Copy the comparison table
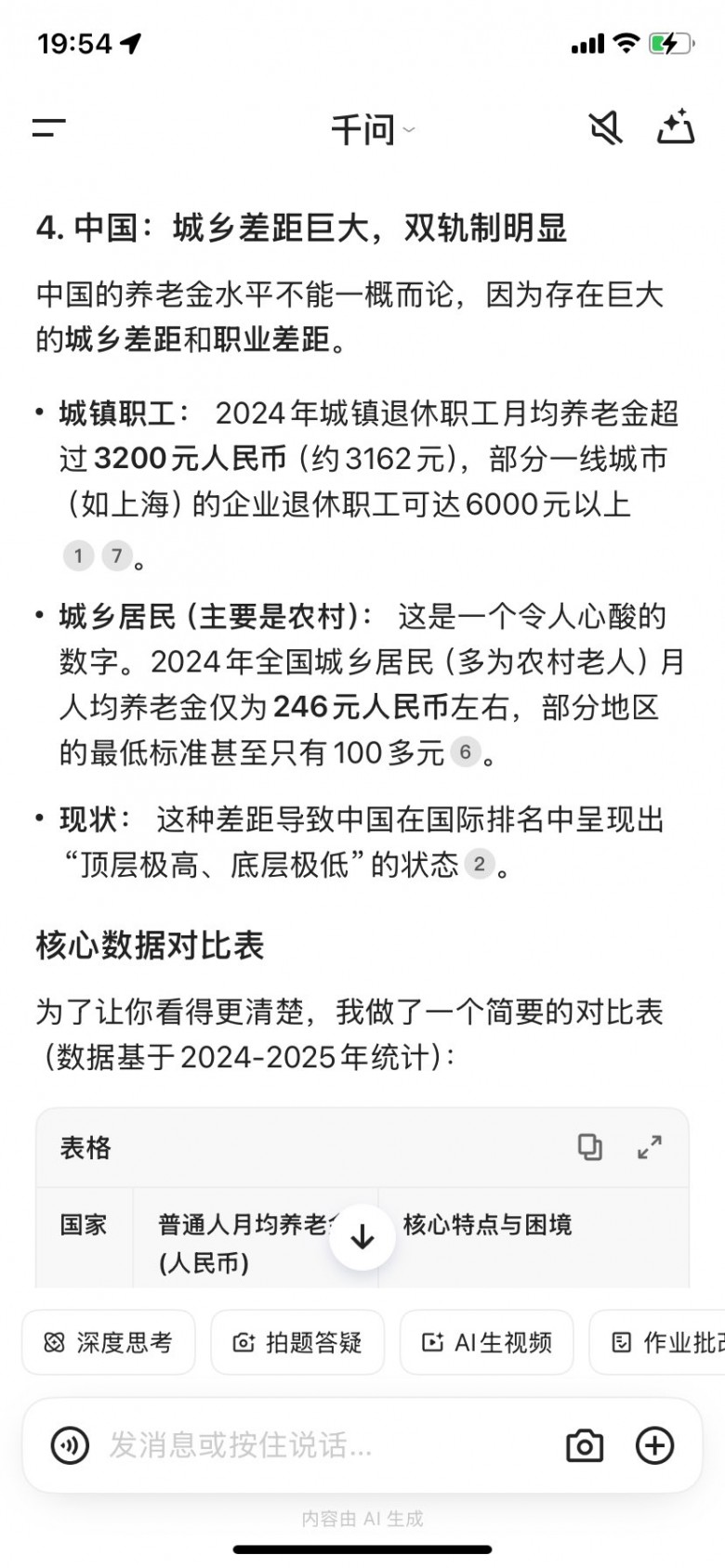This screenshot has width=725, height=1568. point(590,1147)
